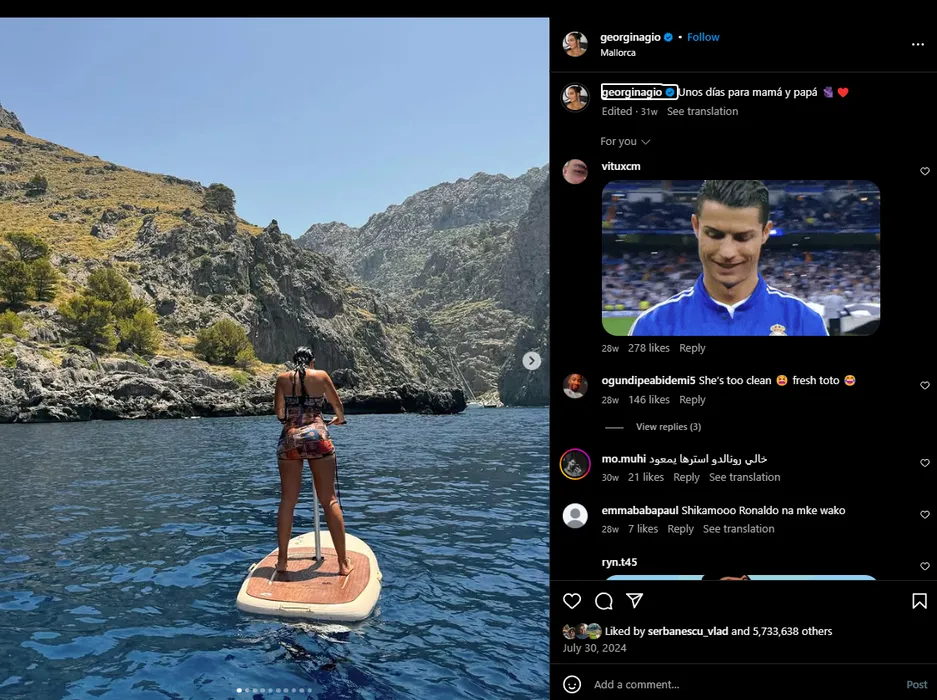Open the emoji picker for comments
Viewport: 937px width, 700px height.
(572, 685)
